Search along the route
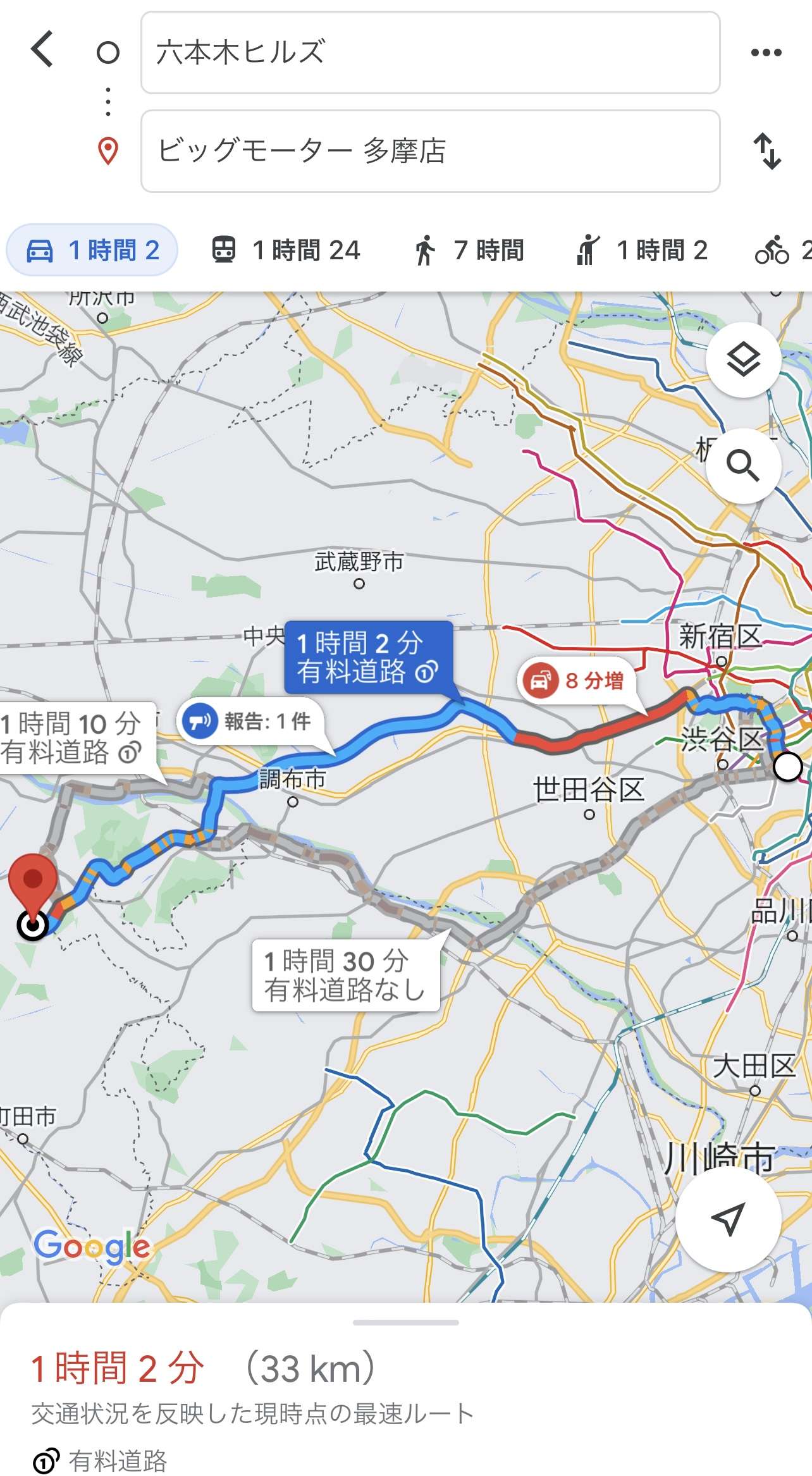 743,466
